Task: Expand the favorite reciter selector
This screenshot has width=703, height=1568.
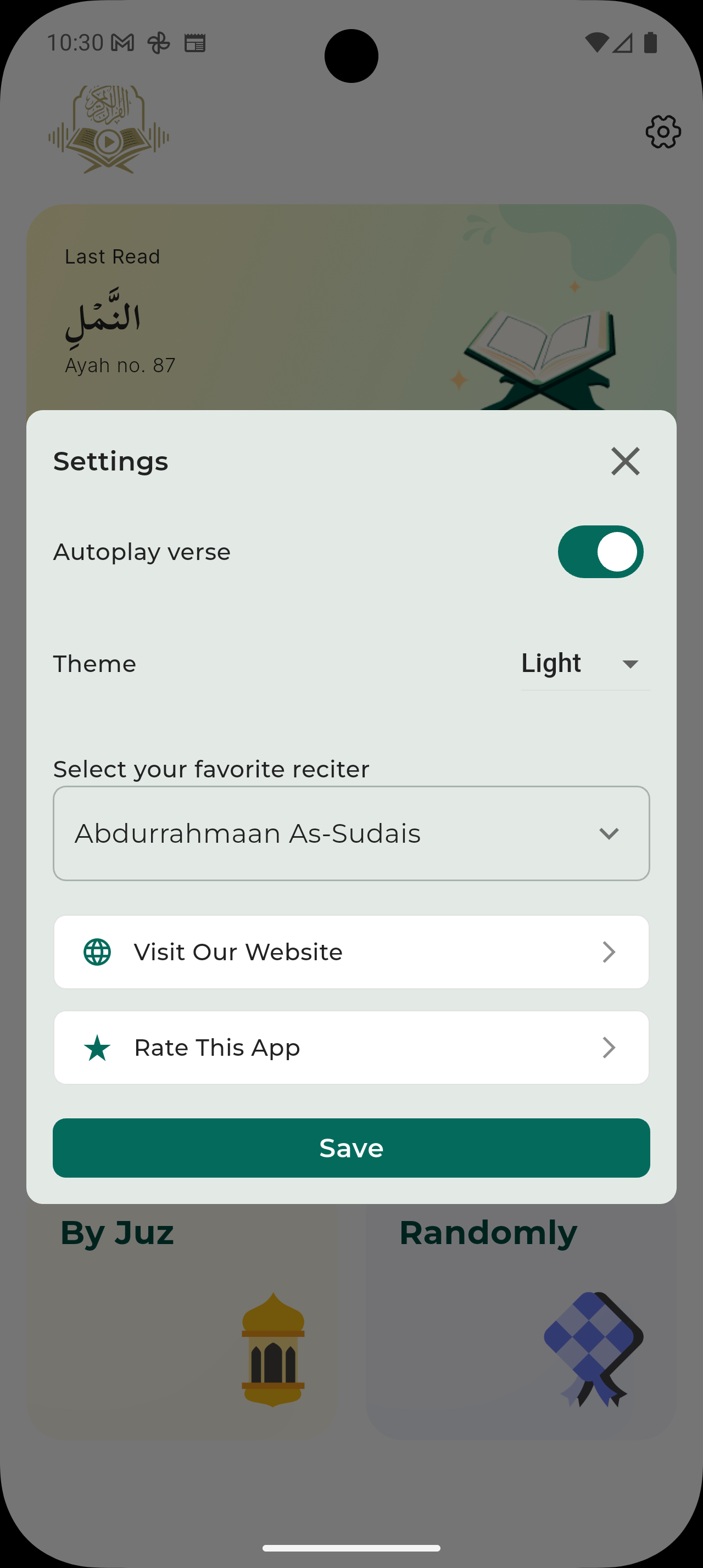Action: click(x=351, y=833)
